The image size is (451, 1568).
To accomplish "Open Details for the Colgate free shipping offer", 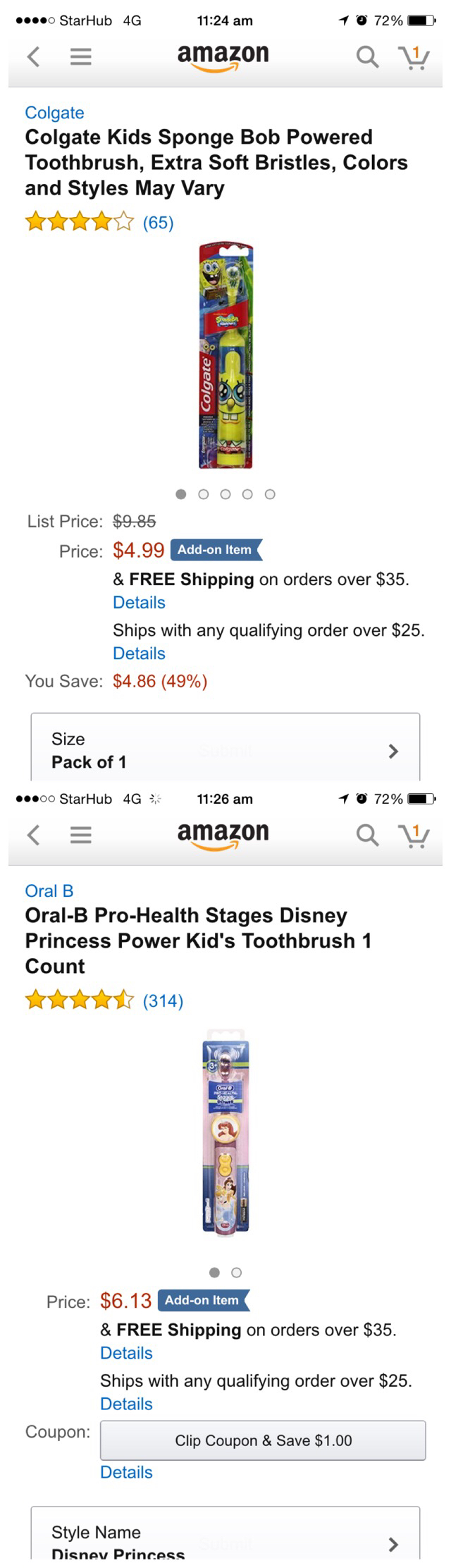I will pyautogui.click(x=139, y=603).
